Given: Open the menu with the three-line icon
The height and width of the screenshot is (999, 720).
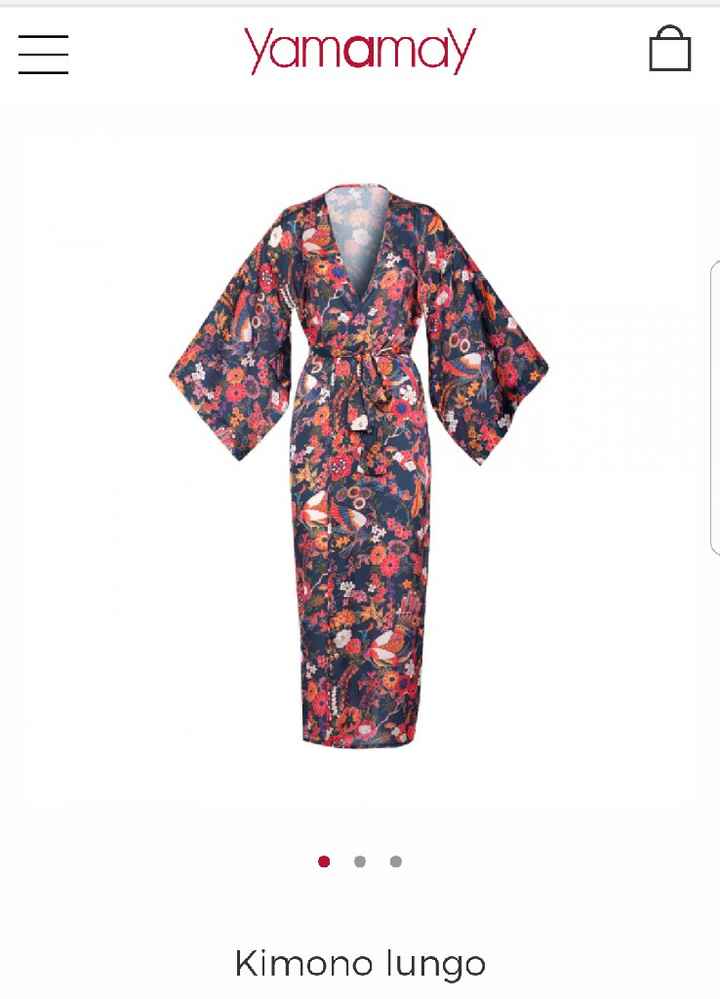Looking at the screenshot, I should coord(43,55).
